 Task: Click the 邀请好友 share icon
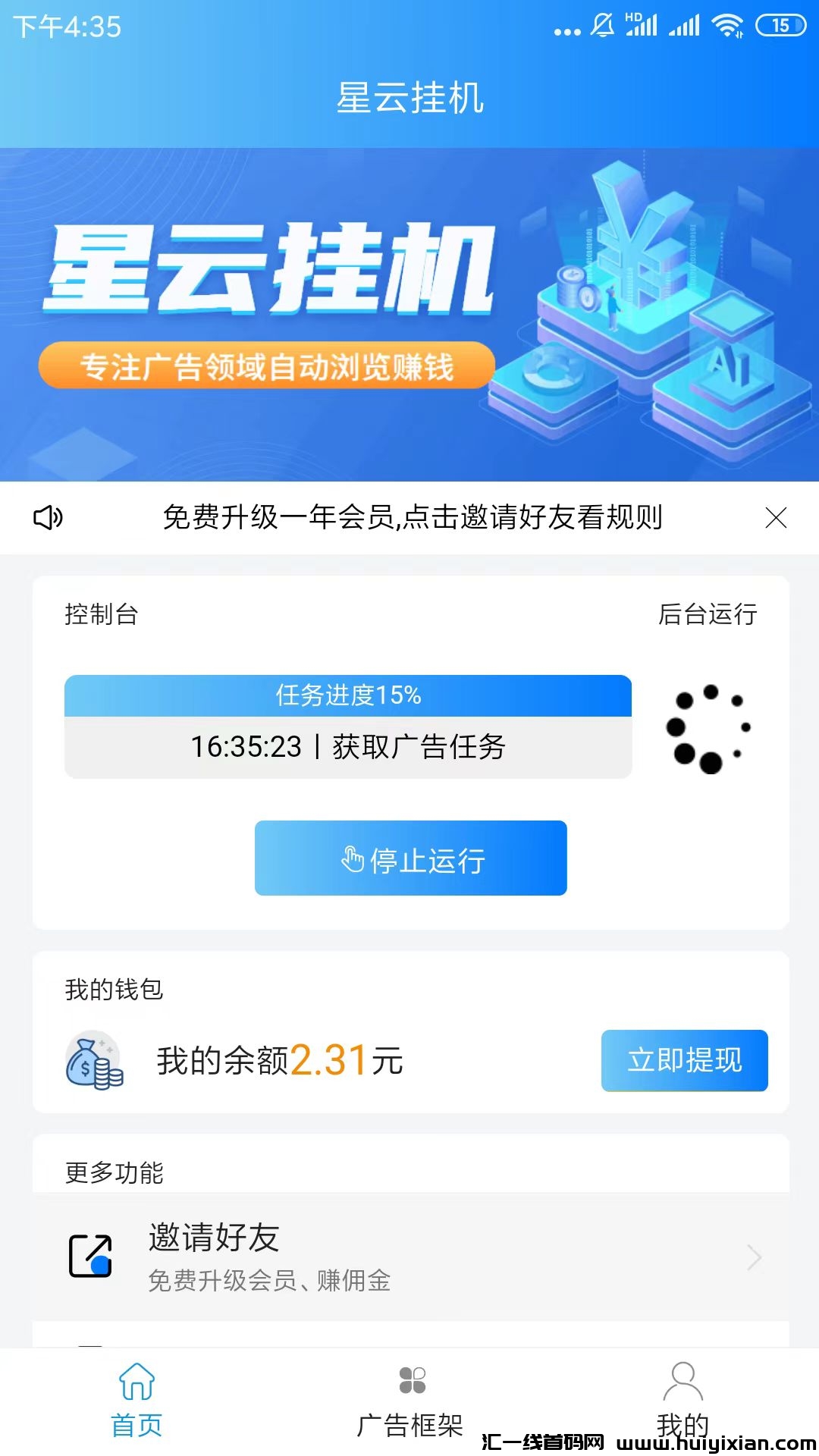tap(91, 1257)
